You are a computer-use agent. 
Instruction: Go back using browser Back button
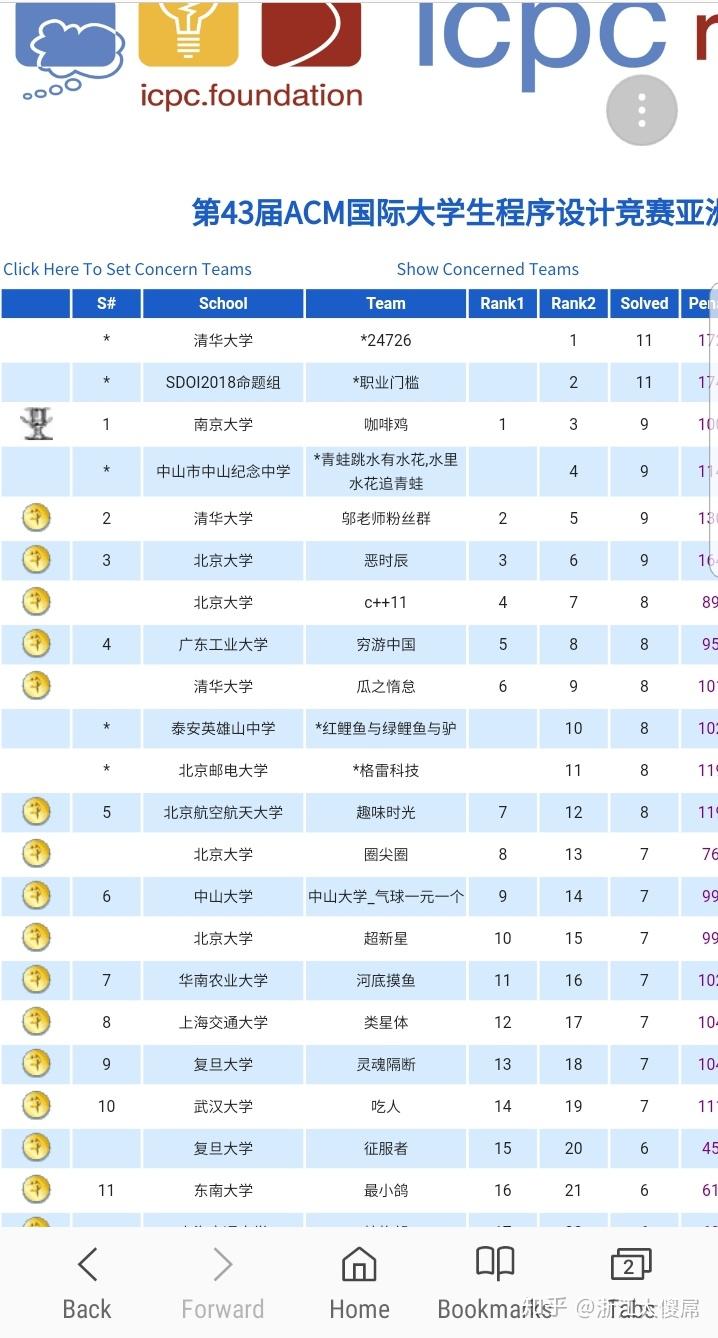click(x=87, y=1283)
